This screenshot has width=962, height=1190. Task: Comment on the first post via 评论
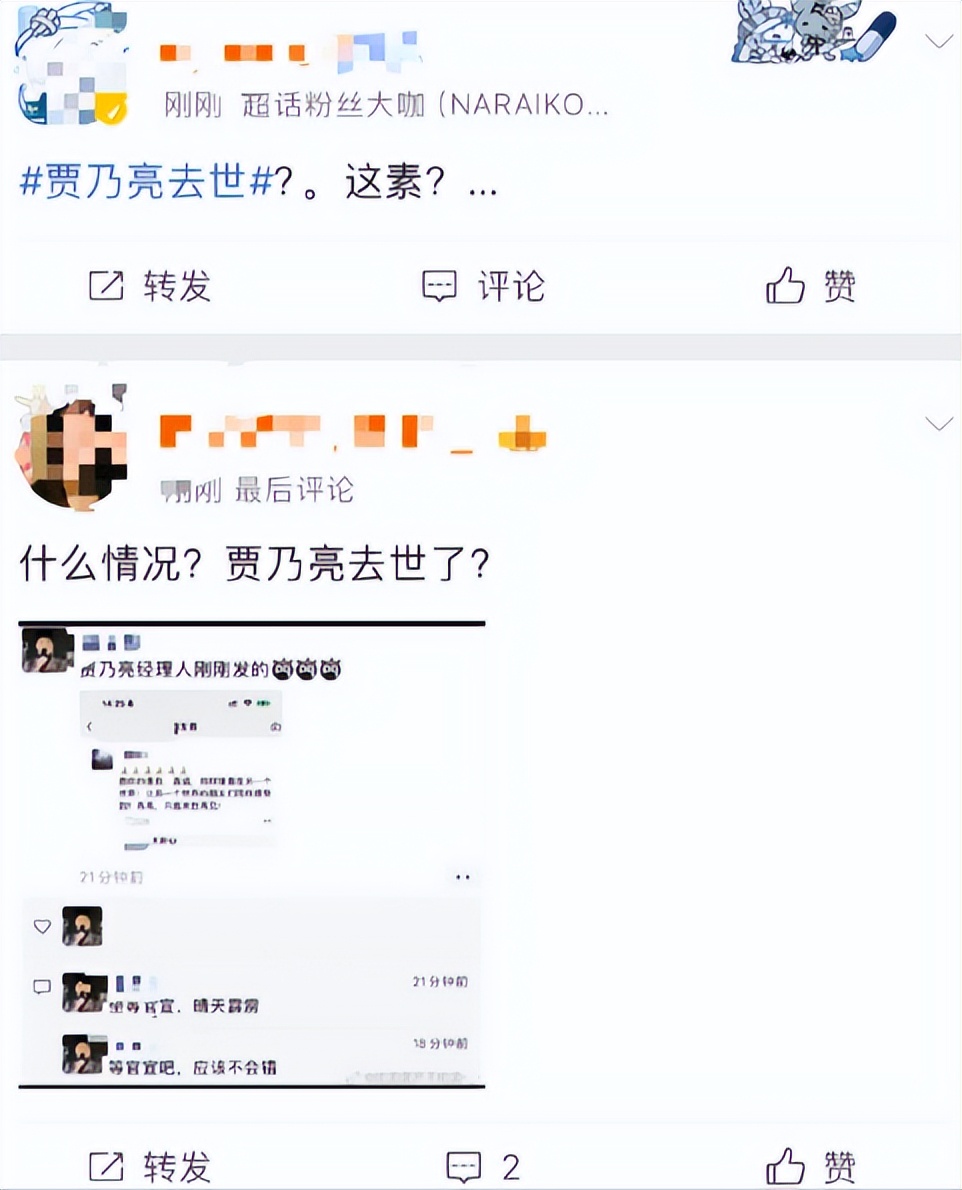(x=483, y=287)
